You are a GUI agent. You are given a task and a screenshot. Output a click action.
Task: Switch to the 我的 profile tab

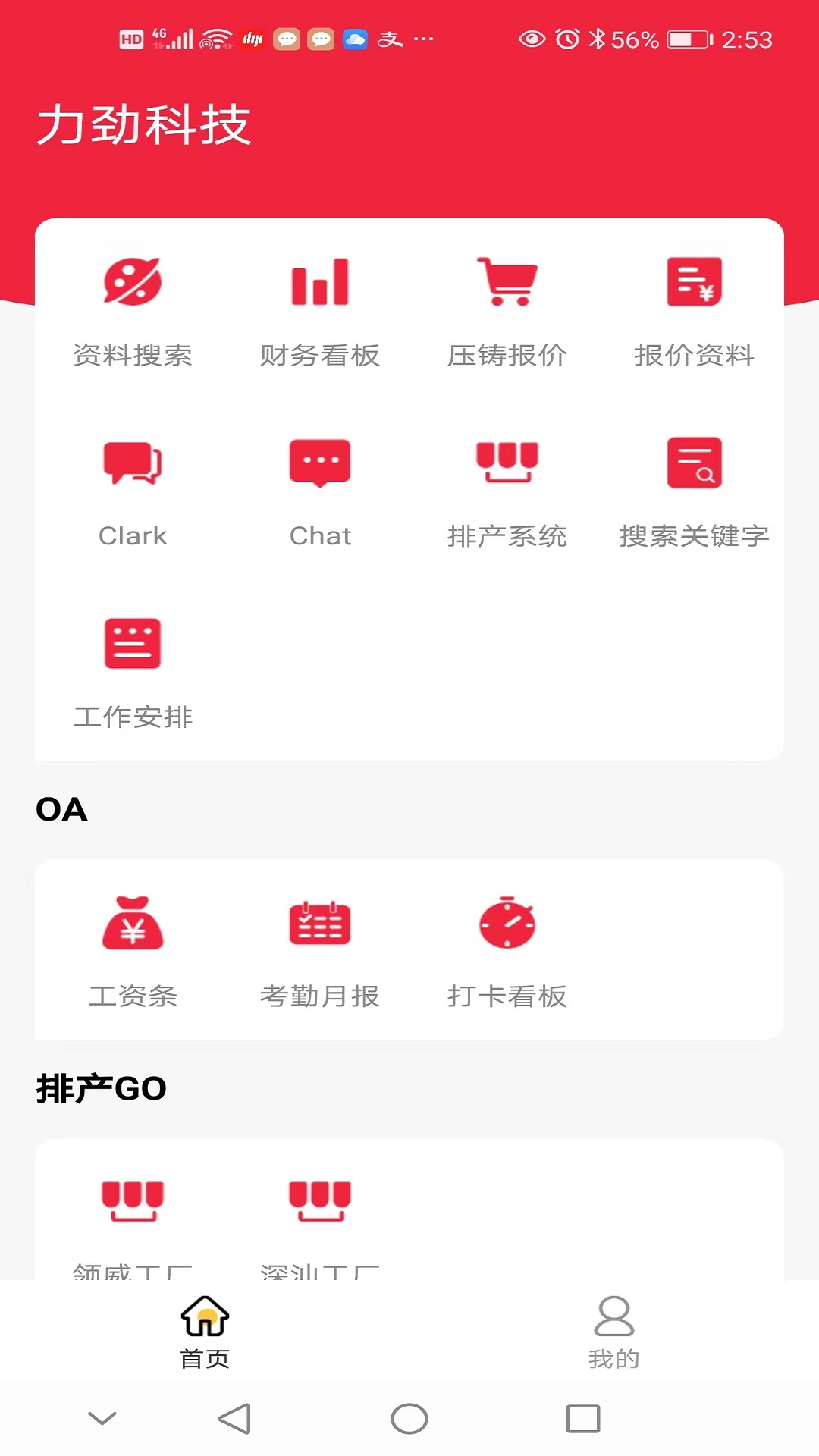point(613,1332)
